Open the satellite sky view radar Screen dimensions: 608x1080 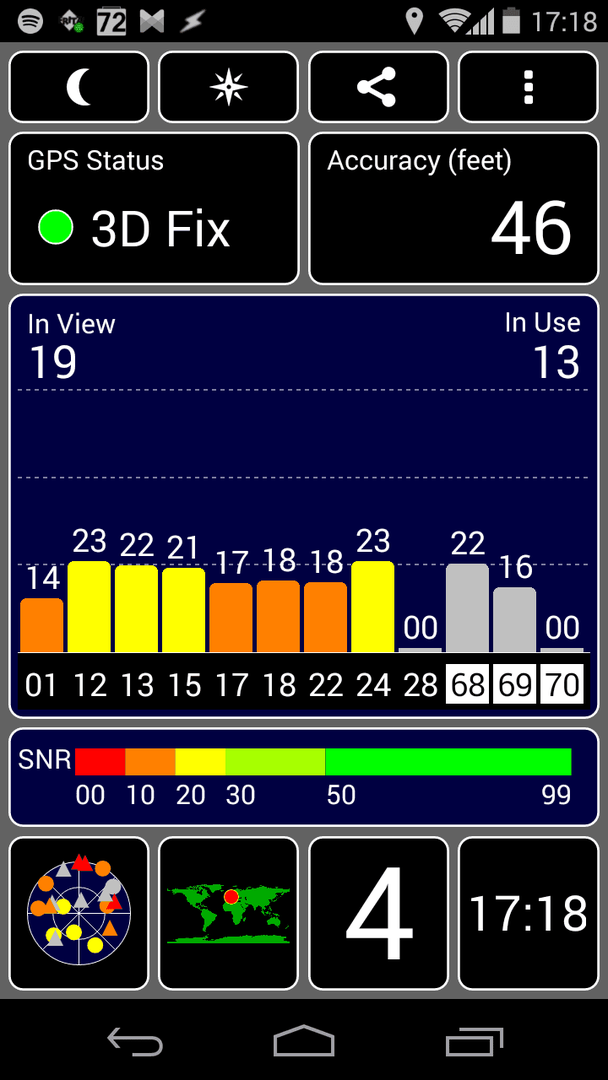point(78,913)
